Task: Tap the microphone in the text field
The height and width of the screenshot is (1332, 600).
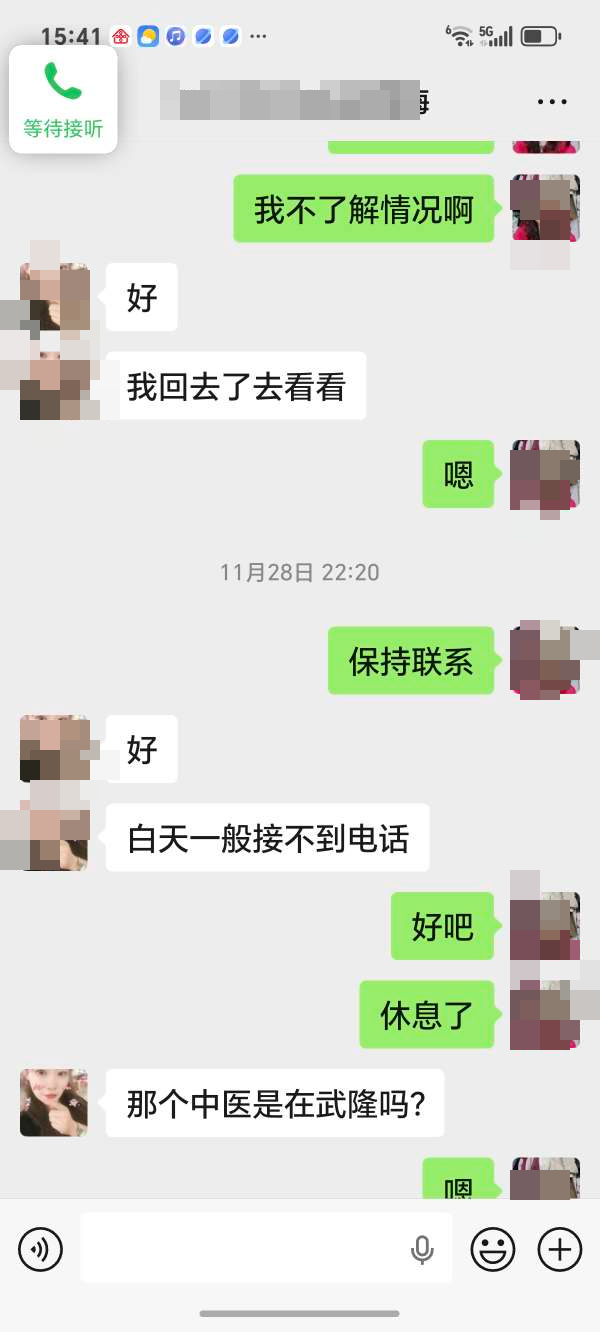Action: 422,1248
